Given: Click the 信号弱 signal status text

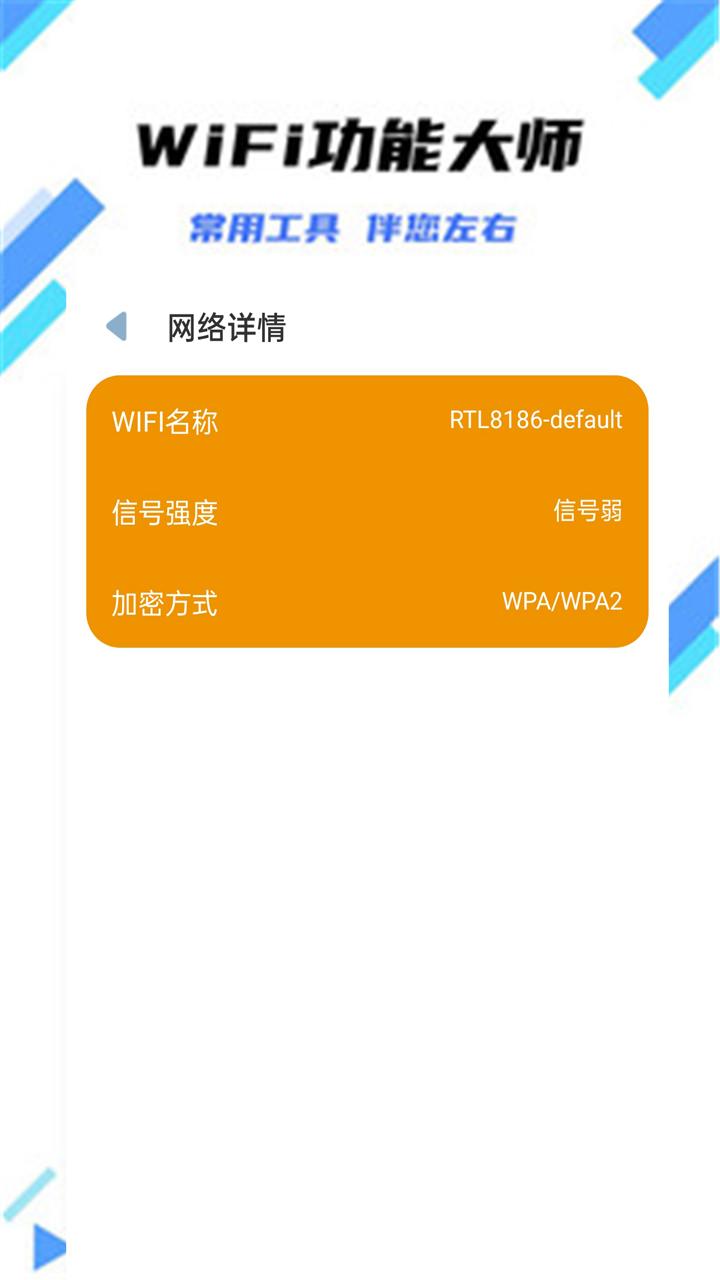Looking at the screenshot, I should click(x=585, y=512).
